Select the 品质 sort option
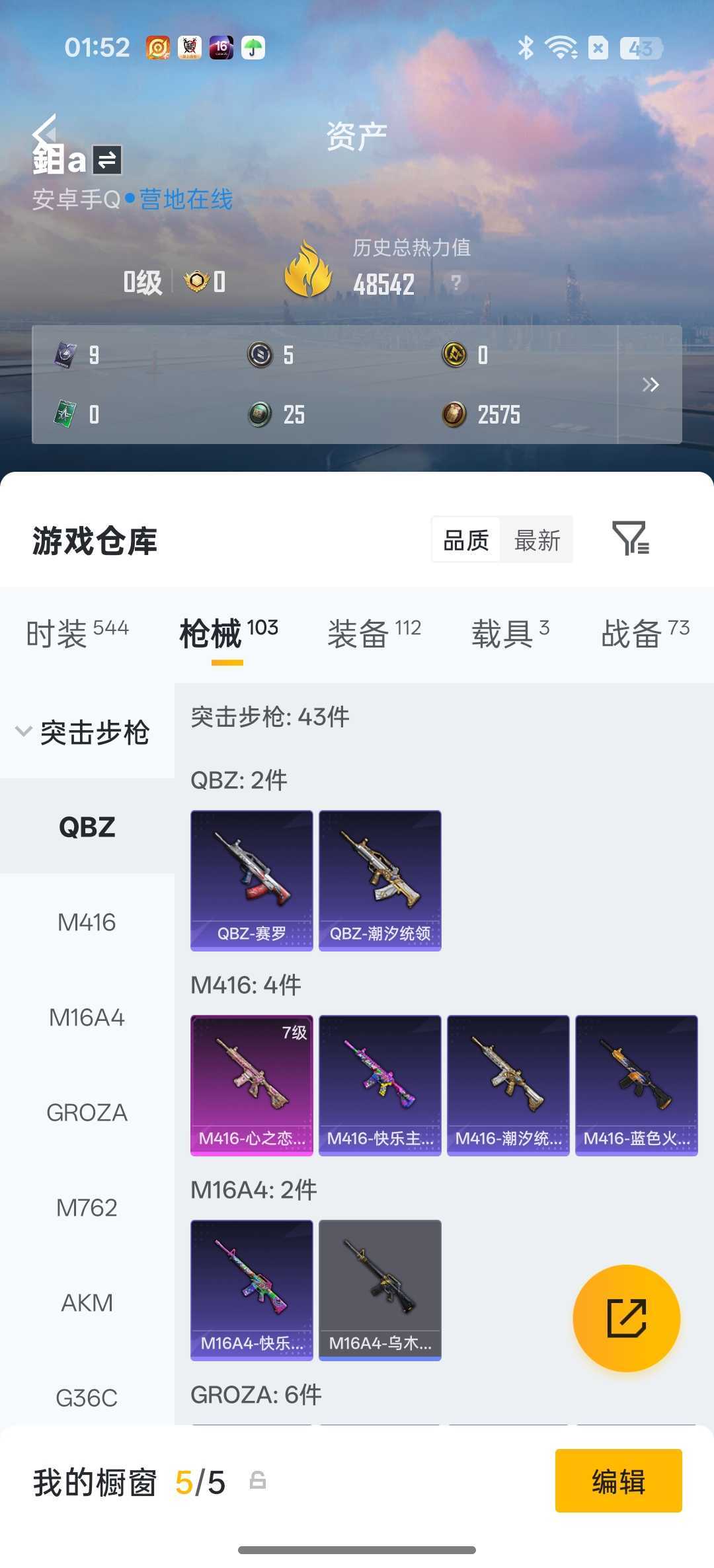The image size is (714, 1568). click(x=465, y=539)
